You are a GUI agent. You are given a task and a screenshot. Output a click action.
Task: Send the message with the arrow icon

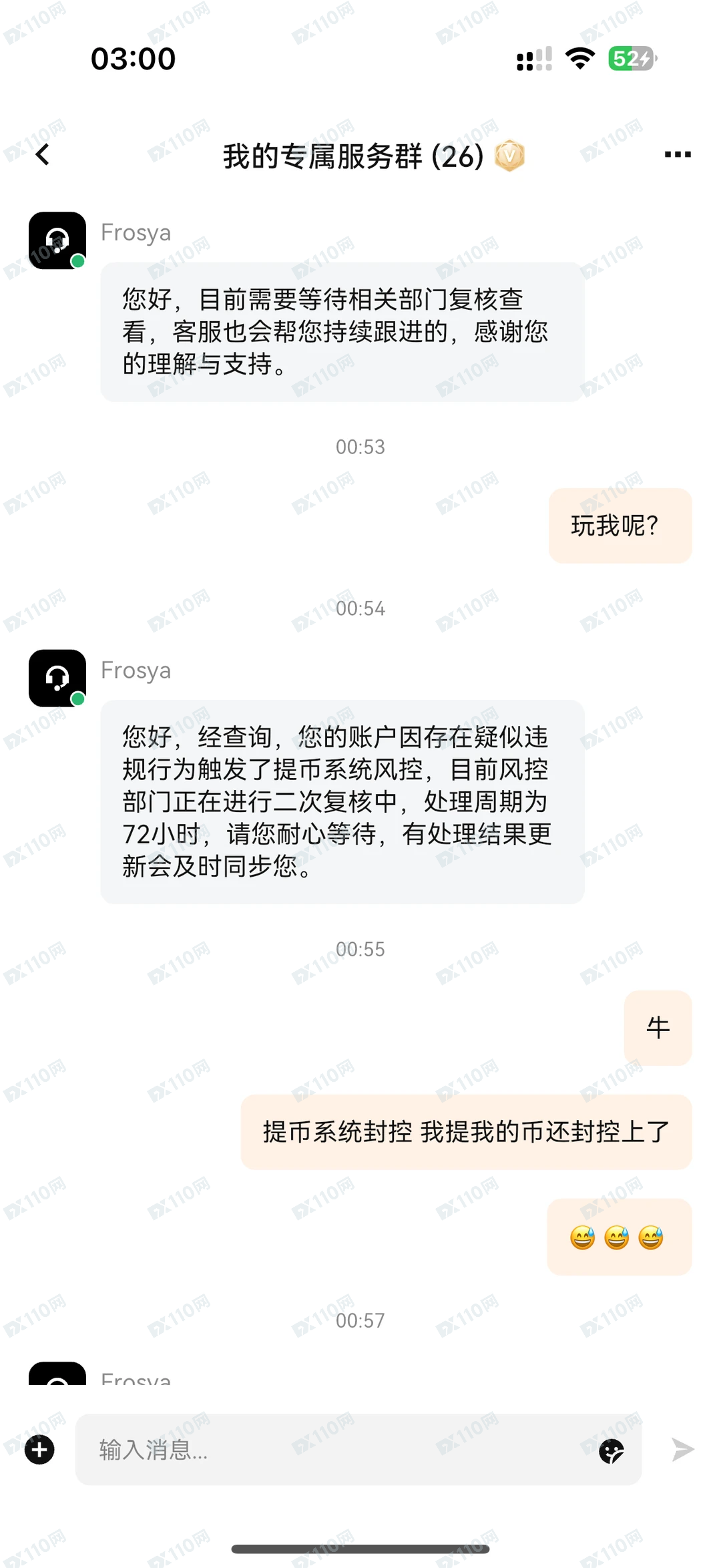(682, 1450)
